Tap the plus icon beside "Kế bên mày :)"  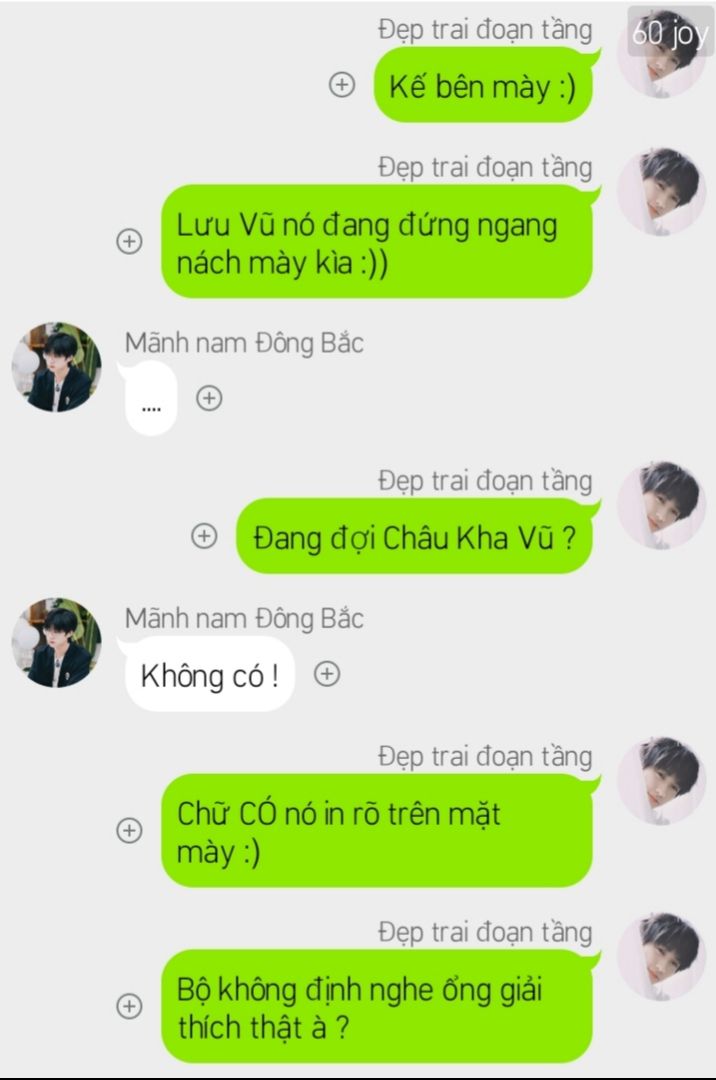pos(342,85)
